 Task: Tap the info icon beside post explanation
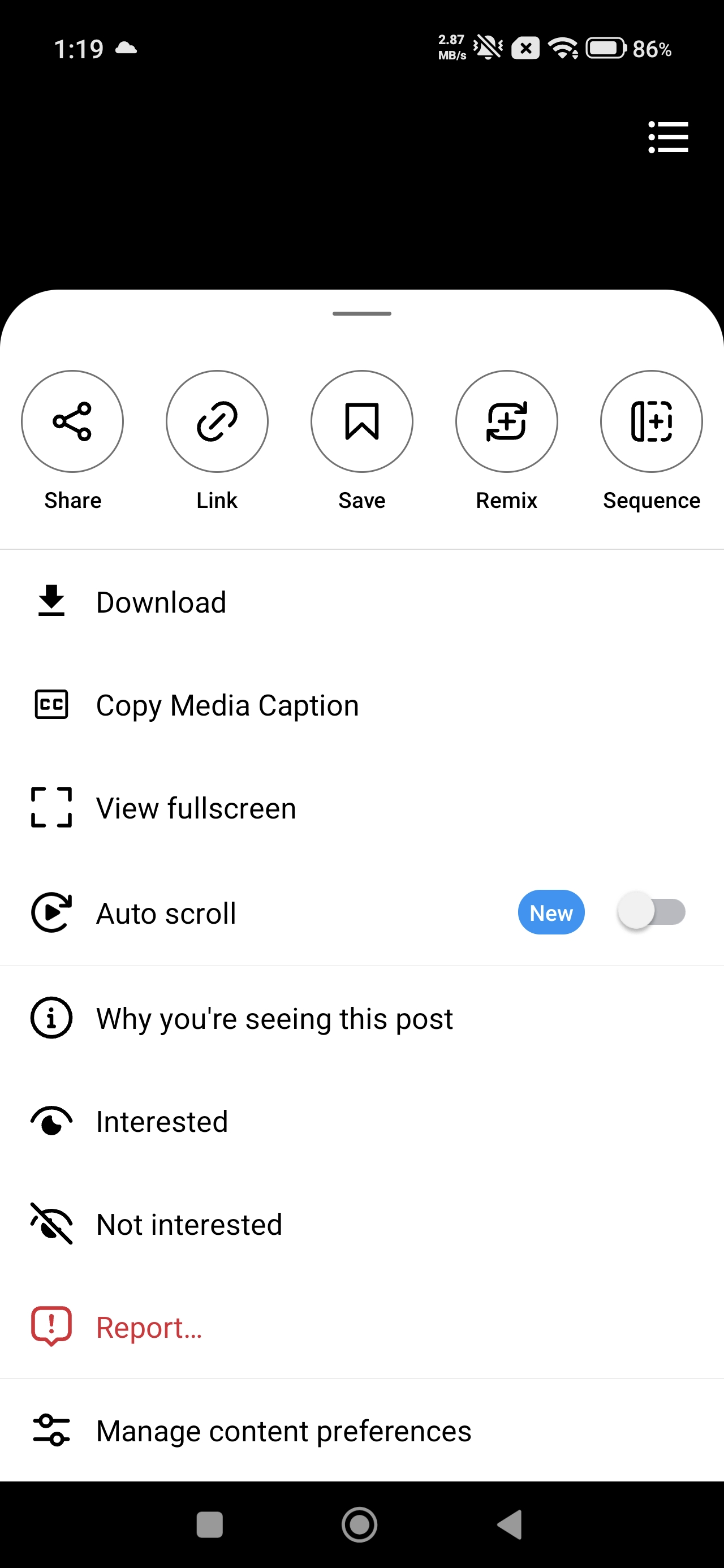pos(51,1017)
